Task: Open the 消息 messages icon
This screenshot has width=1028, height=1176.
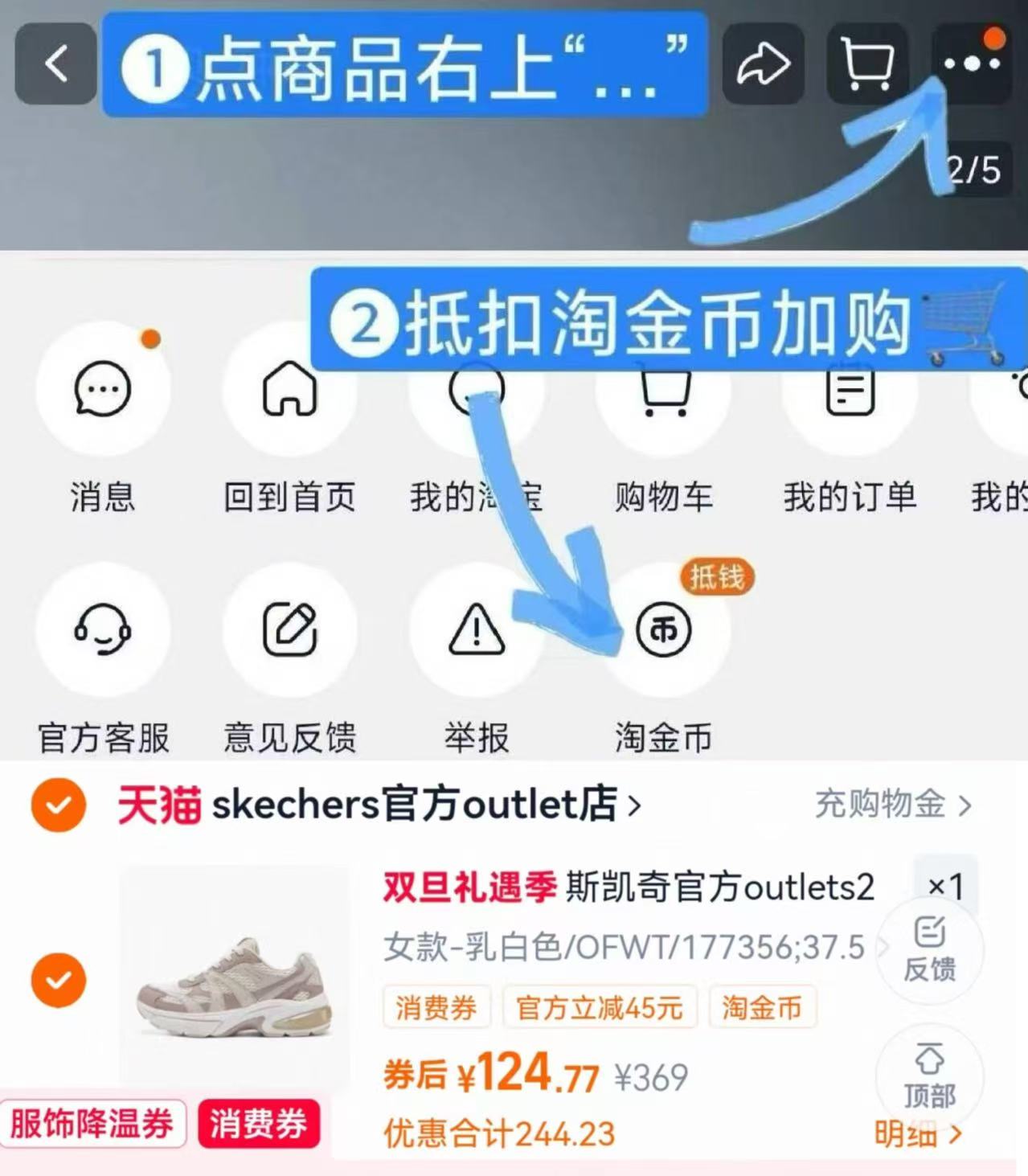Action: [x=103, y=390]
